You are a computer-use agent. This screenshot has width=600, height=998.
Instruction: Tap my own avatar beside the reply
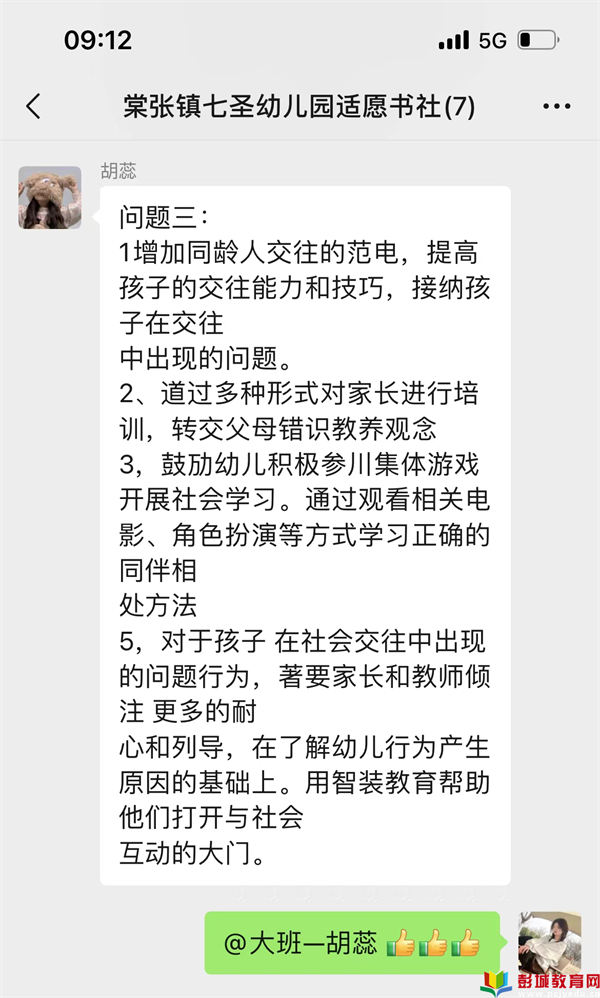tap(549, 942)
